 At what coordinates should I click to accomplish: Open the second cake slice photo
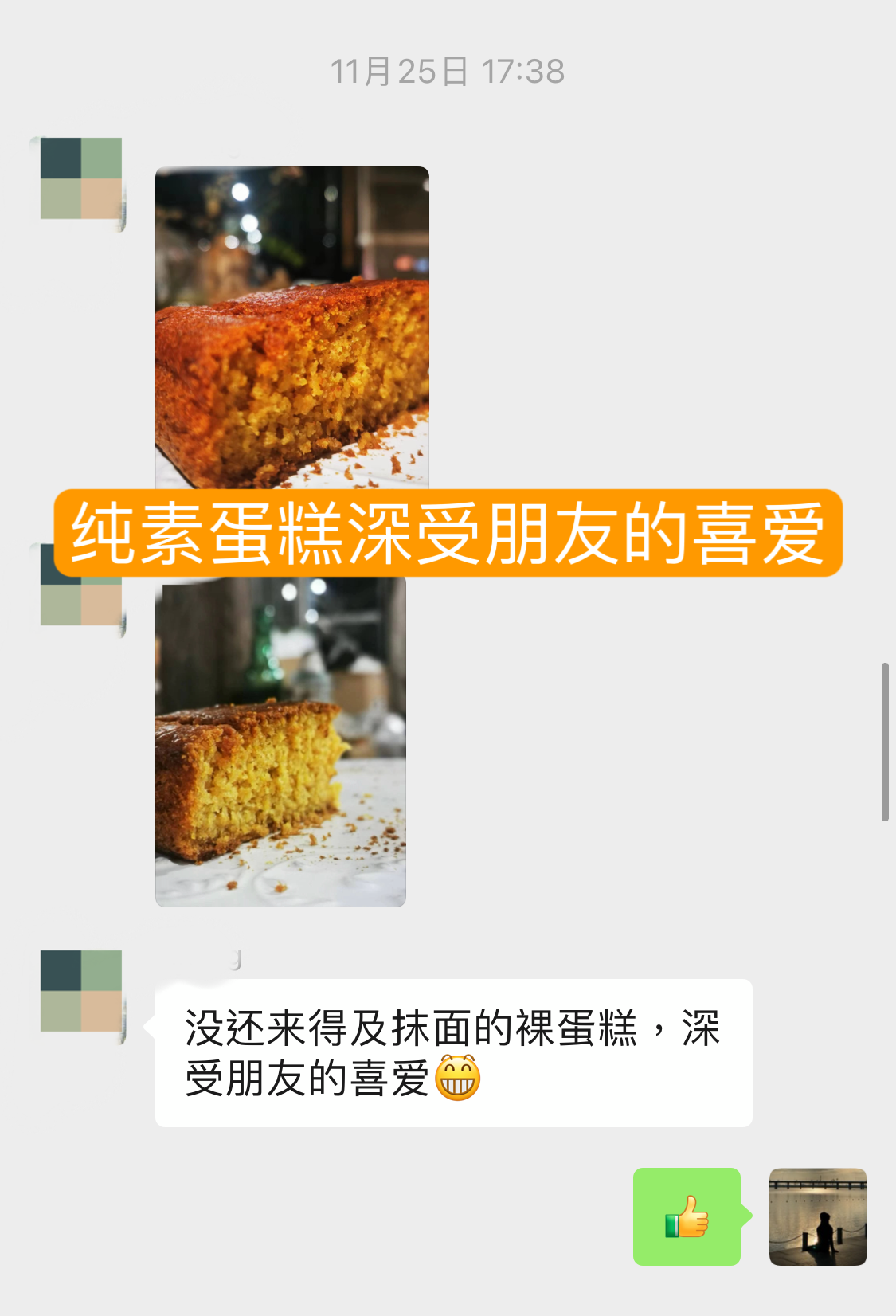280,741
